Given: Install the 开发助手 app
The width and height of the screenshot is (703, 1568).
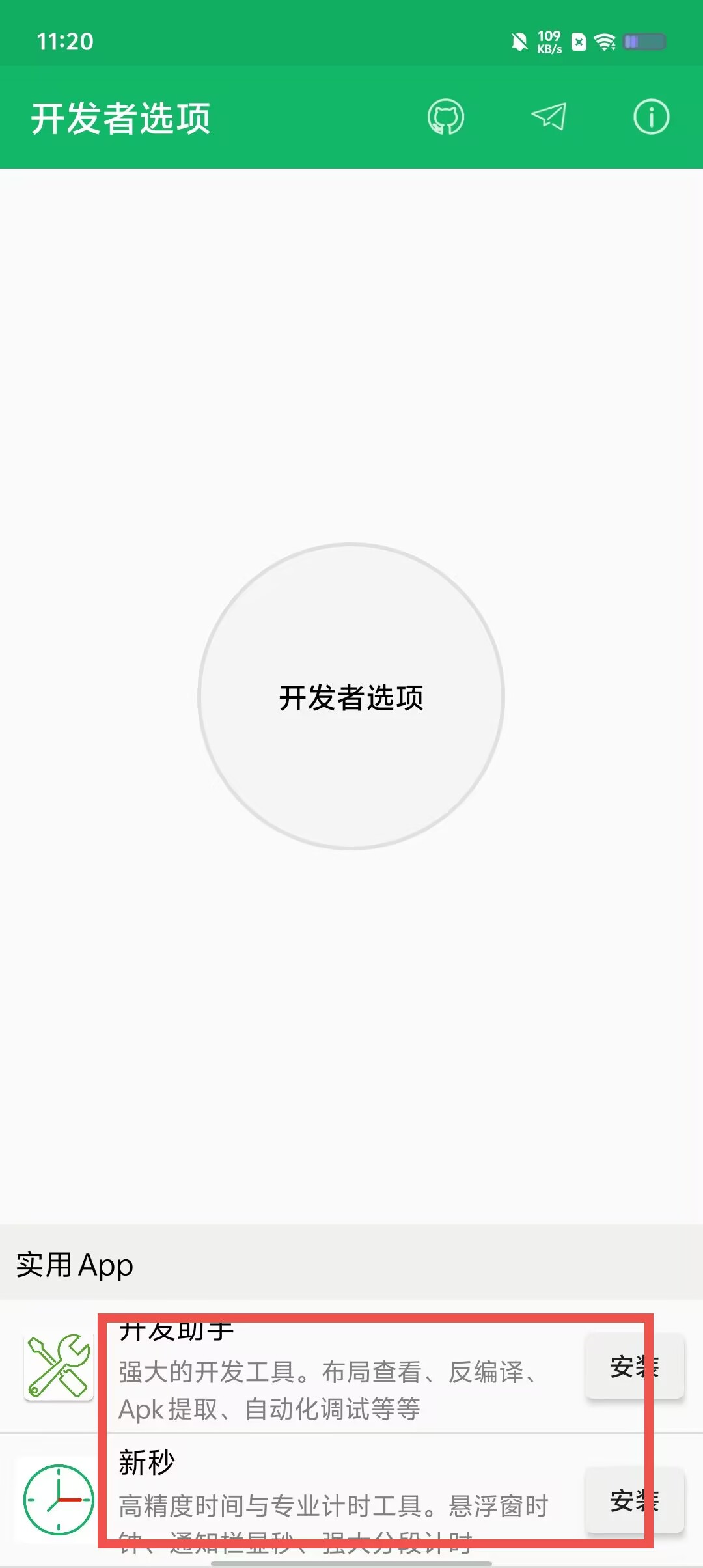Looking at the screenshot, I should pos(635,1366).
